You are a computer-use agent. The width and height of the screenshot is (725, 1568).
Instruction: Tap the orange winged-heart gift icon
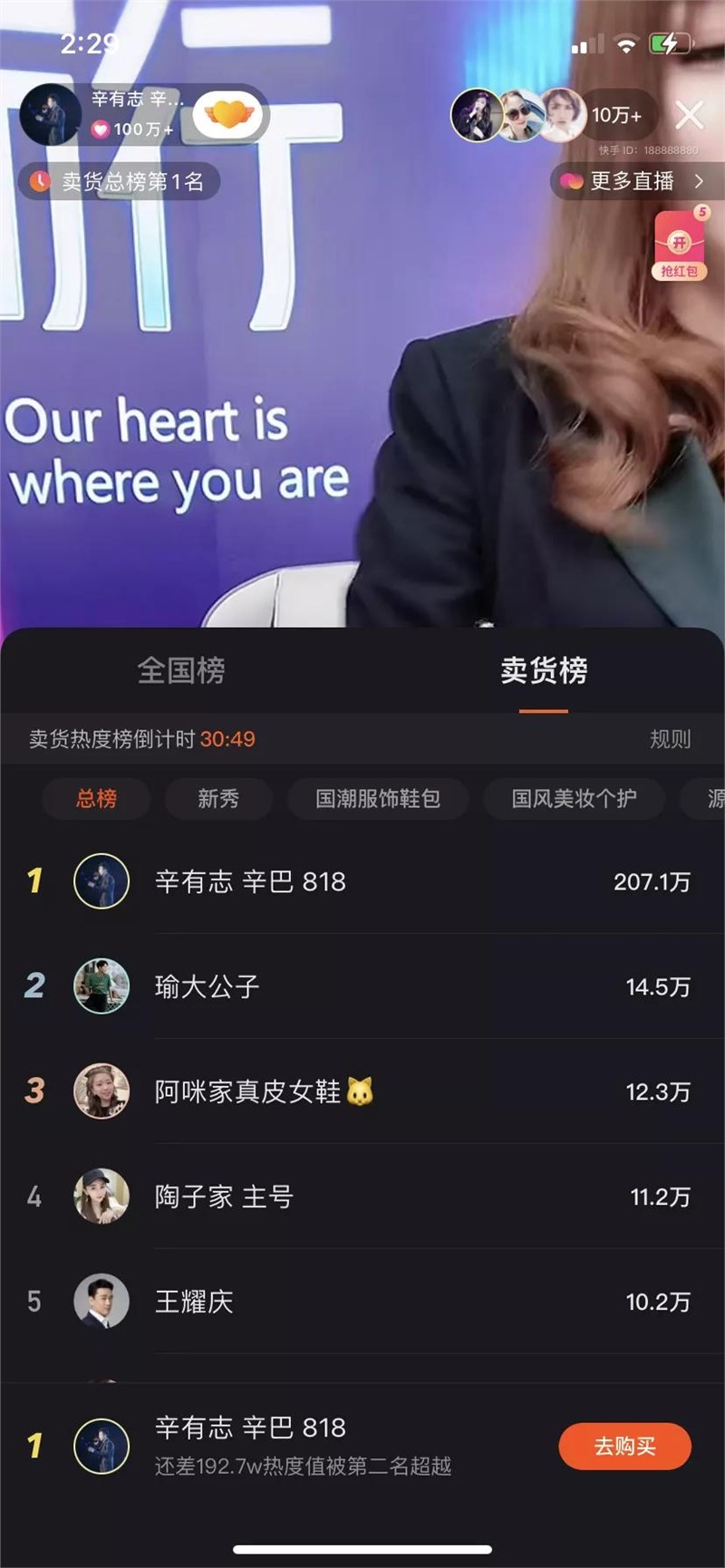pyautogui.click(x=227, y=114)
